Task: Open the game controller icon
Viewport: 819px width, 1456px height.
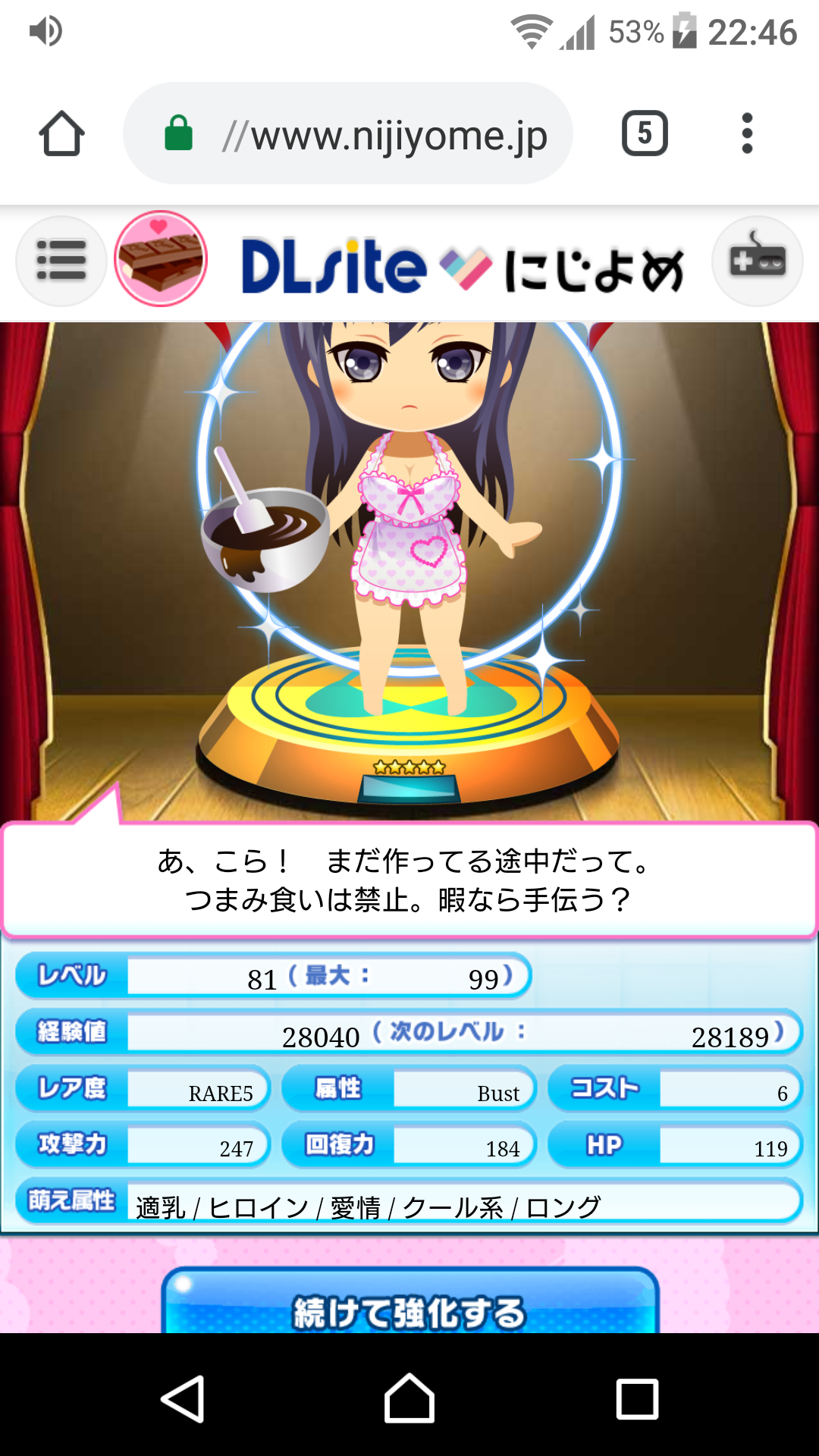Action: pos(757,261)
